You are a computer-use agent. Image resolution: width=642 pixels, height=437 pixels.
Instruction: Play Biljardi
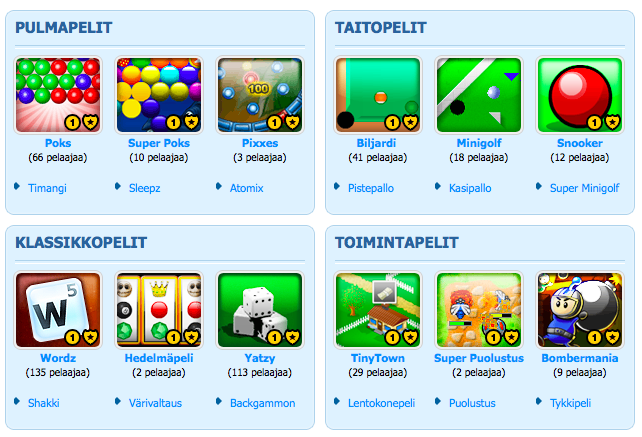tap(377, 95)
